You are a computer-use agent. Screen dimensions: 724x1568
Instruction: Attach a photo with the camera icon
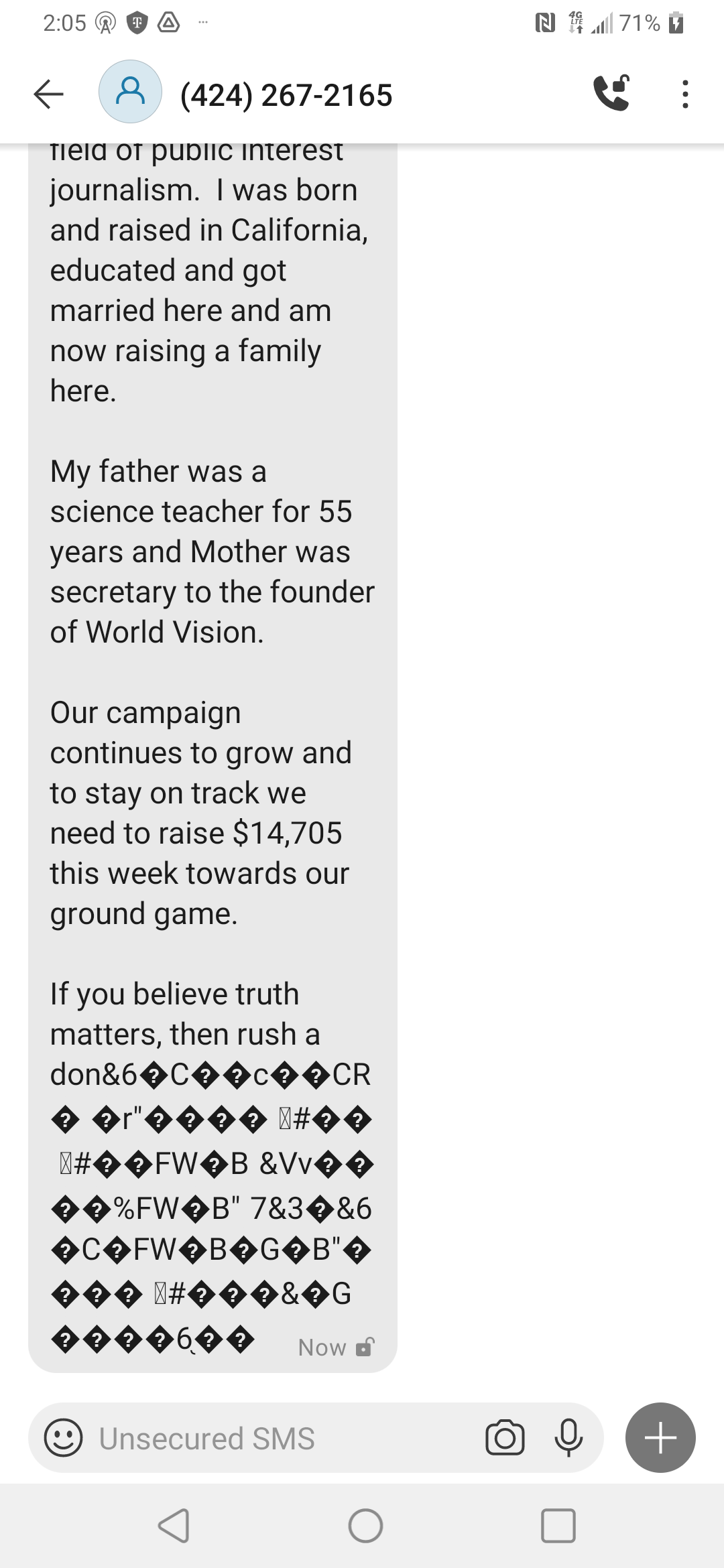point(505,1437)
